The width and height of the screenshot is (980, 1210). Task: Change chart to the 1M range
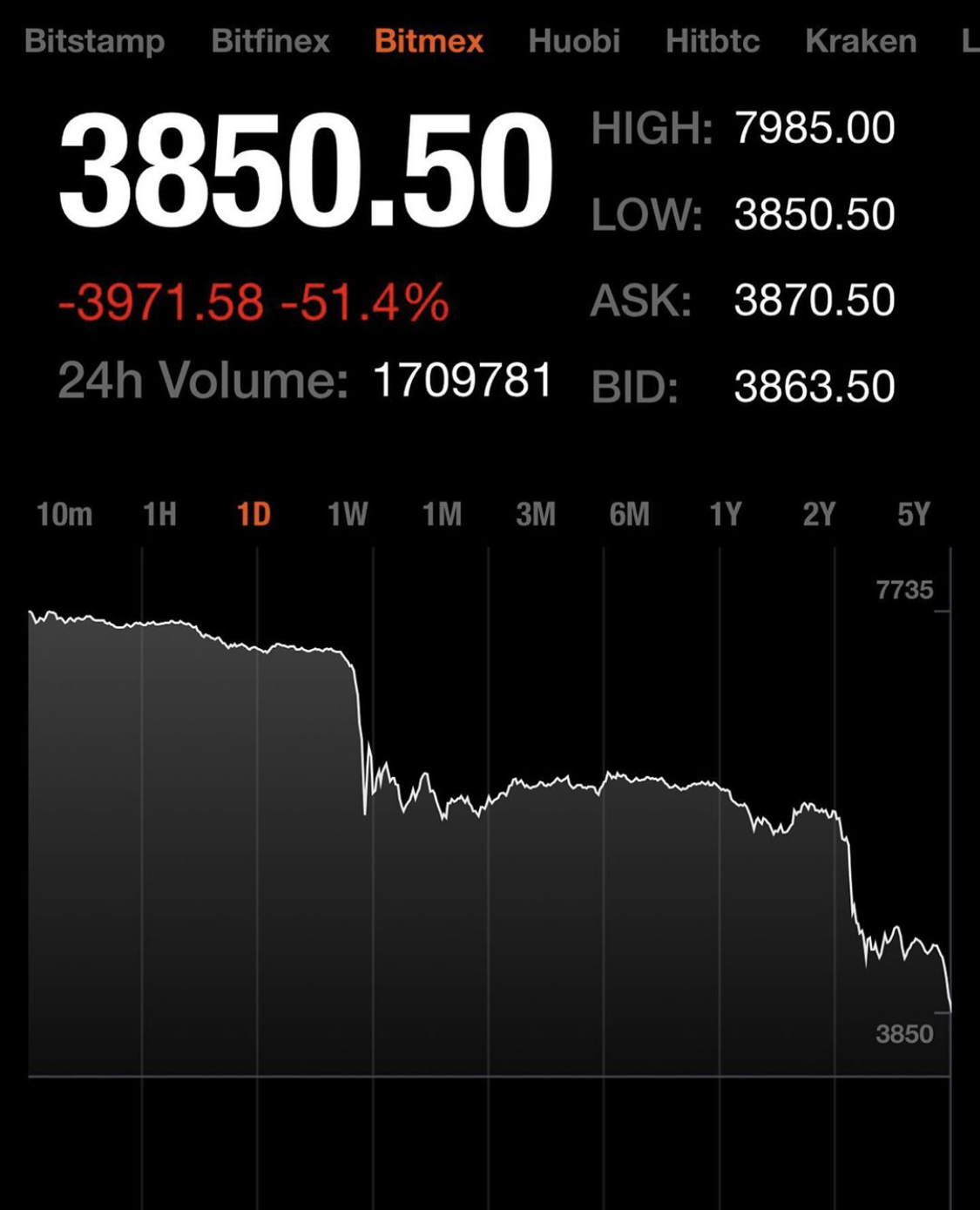coord(442,514)
